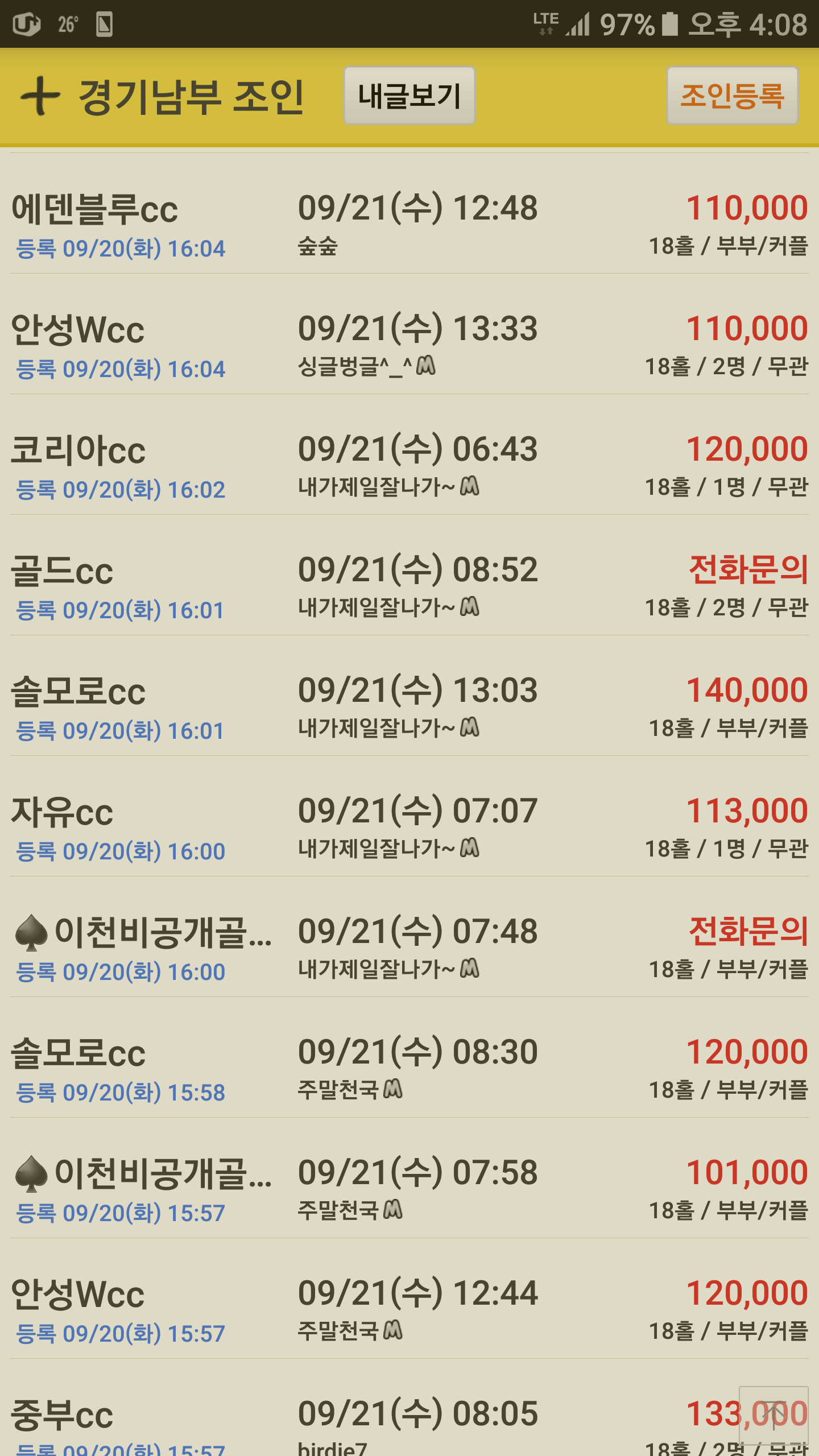Viewport: 819px width, 1456px height.
Task: Open the 솔모로cc 13:03 listing
Action: (x=409, y=707)
